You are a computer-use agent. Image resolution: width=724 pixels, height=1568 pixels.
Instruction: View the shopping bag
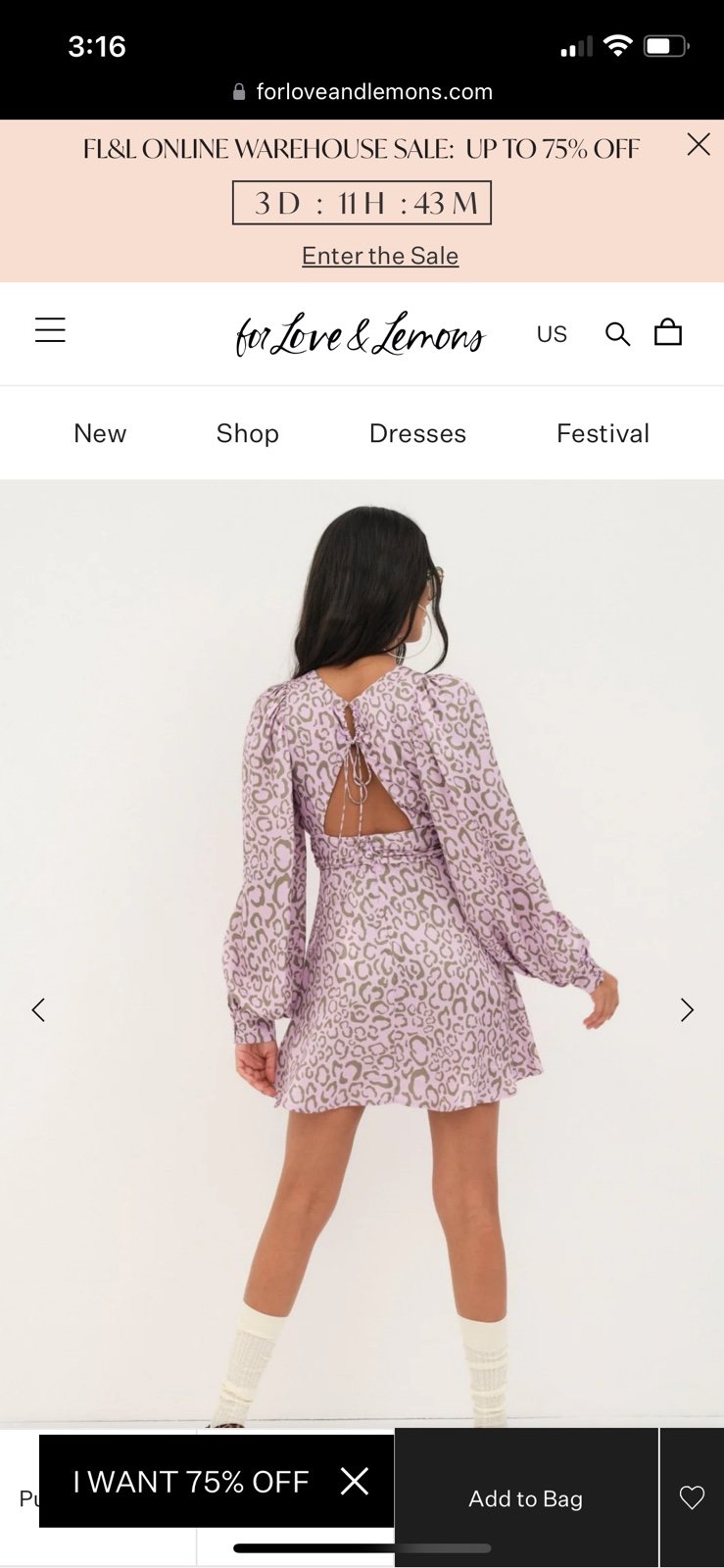(668, 332)
